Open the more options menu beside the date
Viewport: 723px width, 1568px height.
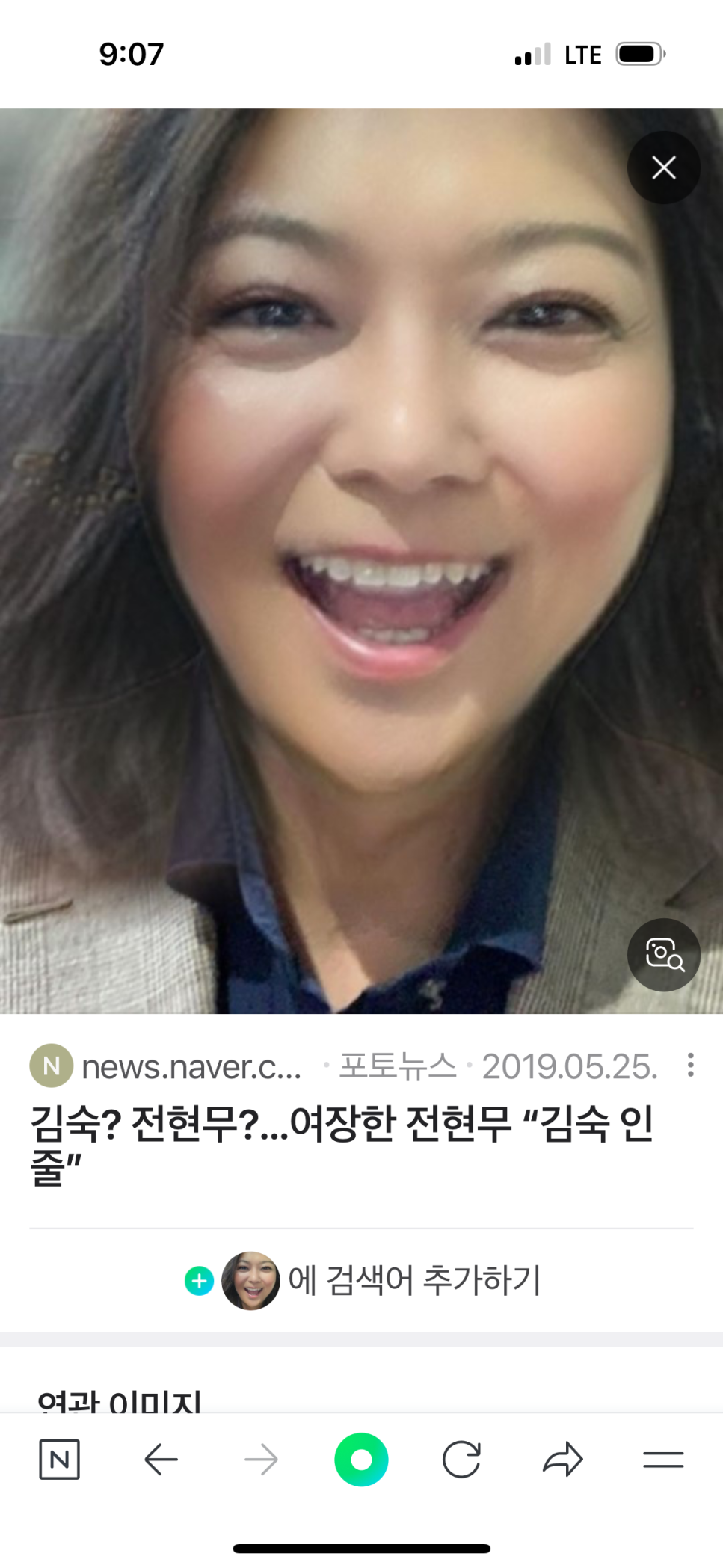click(691, 1066)
